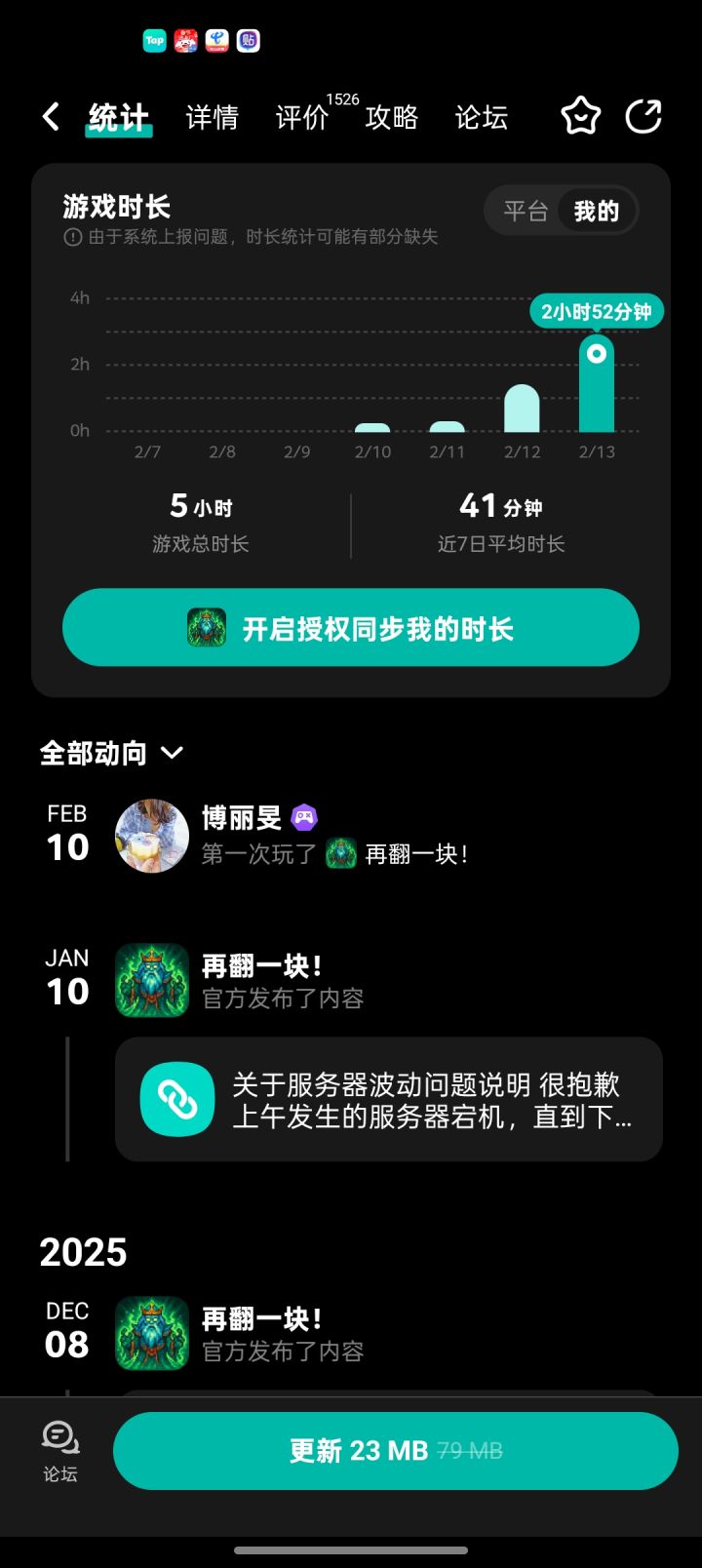Tap the link icon on the server notice card
702x1568 pixels.
tap(176, 1099)
